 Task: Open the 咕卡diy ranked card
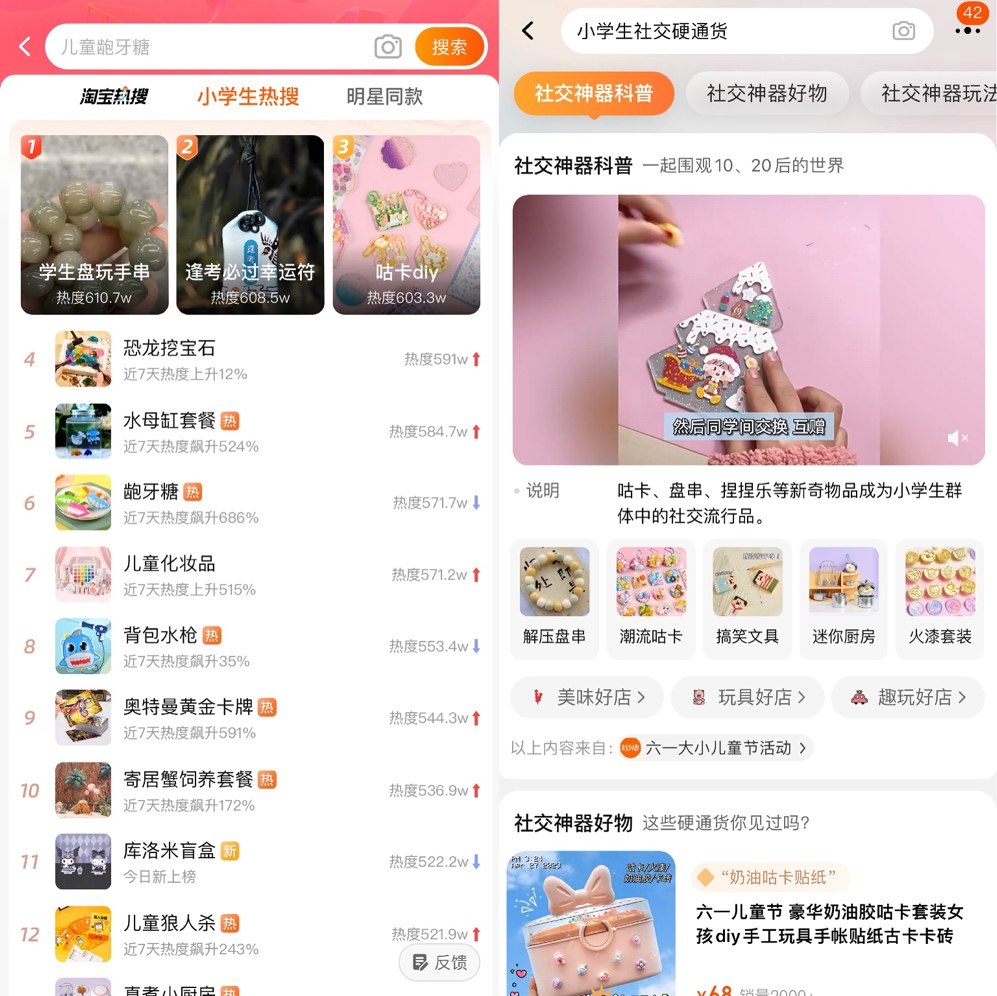click(x=406, y=225)
